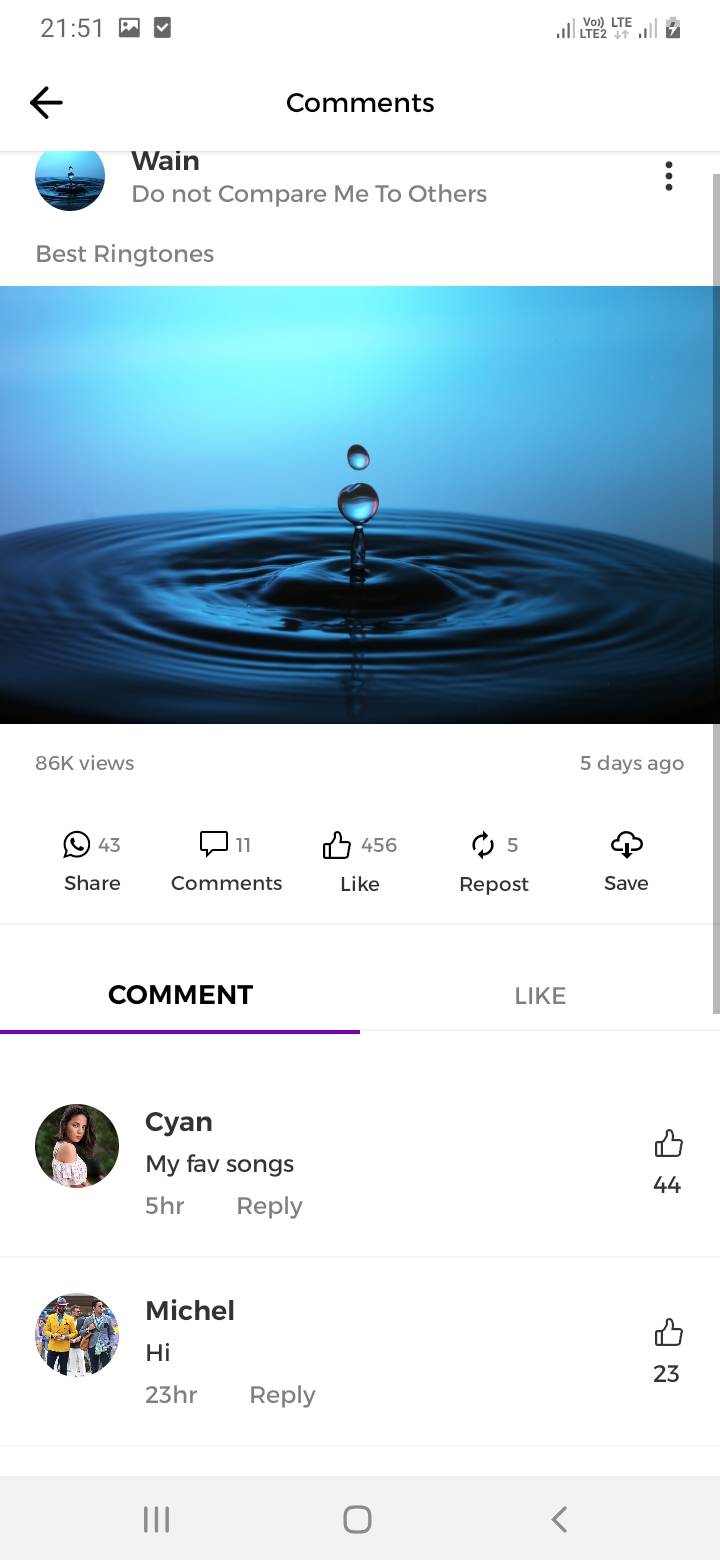Like Michel's comment
The height and width of the screenshot is (1560, 720).
point(668,1332)
